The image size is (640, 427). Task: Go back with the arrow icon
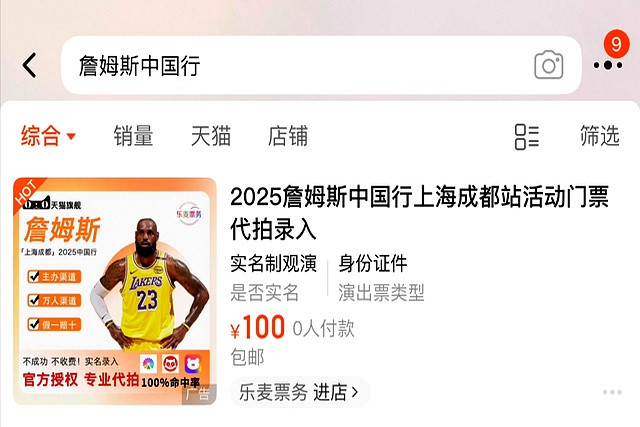tap(30, 66)
